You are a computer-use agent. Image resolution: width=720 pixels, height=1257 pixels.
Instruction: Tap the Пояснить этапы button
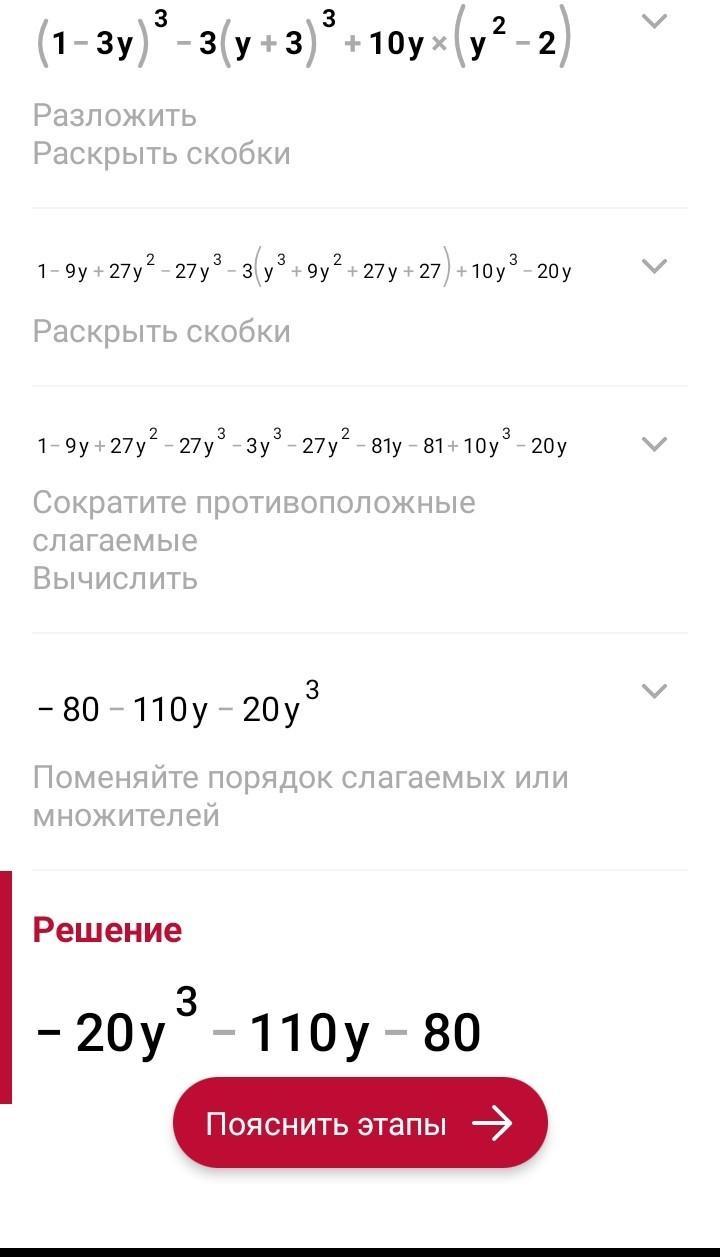[360, 1123]
